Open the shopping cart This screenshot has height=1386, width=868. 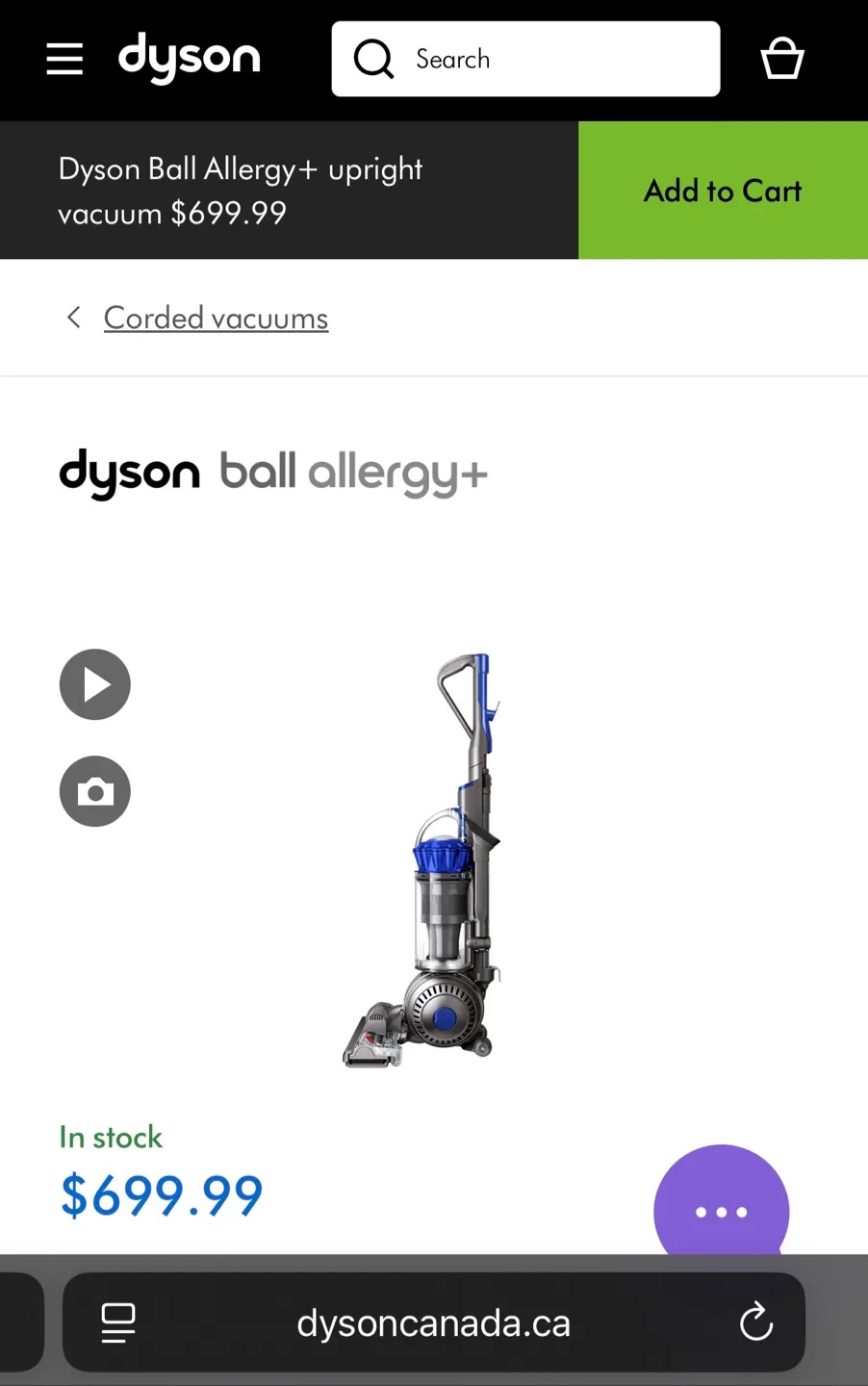pos(781,58)
